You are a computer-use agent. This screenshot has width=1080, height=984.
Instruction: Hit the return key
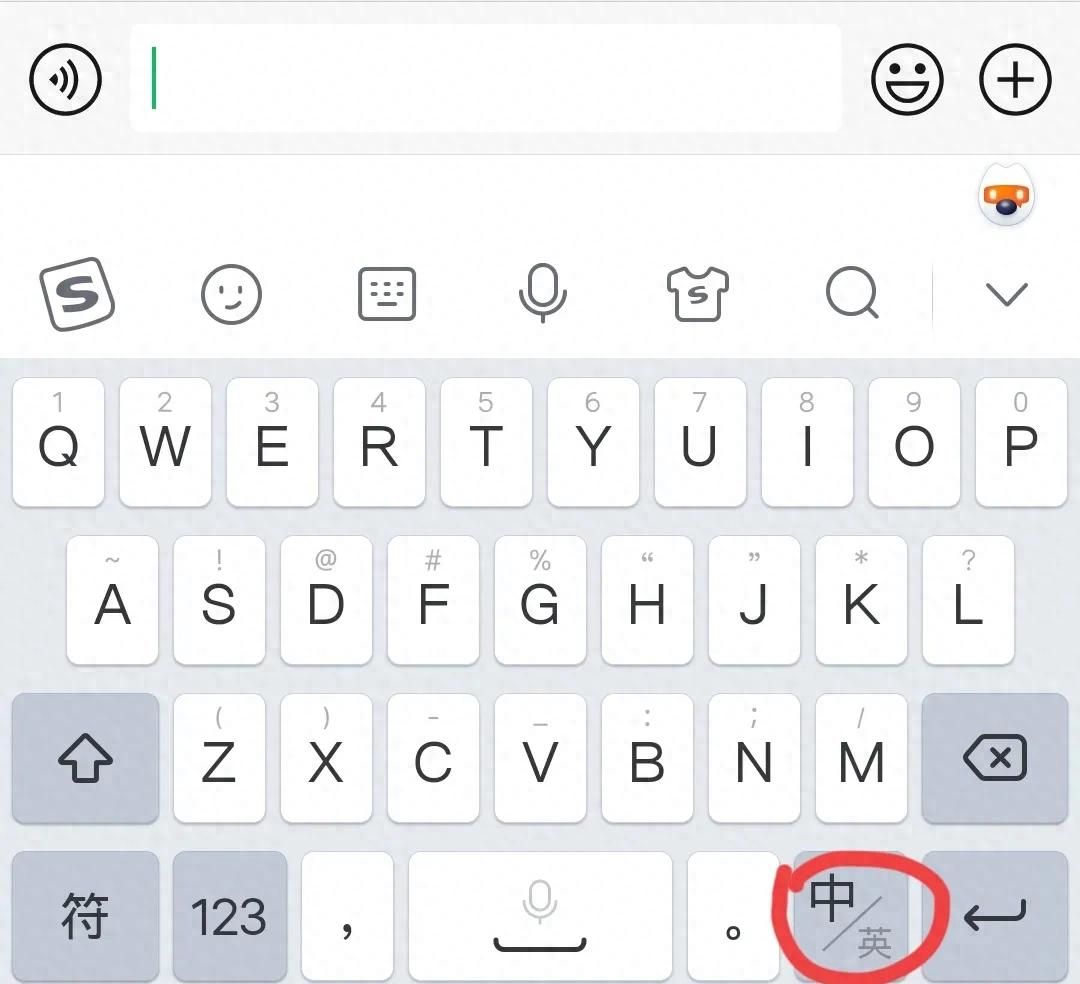[994, 915]
